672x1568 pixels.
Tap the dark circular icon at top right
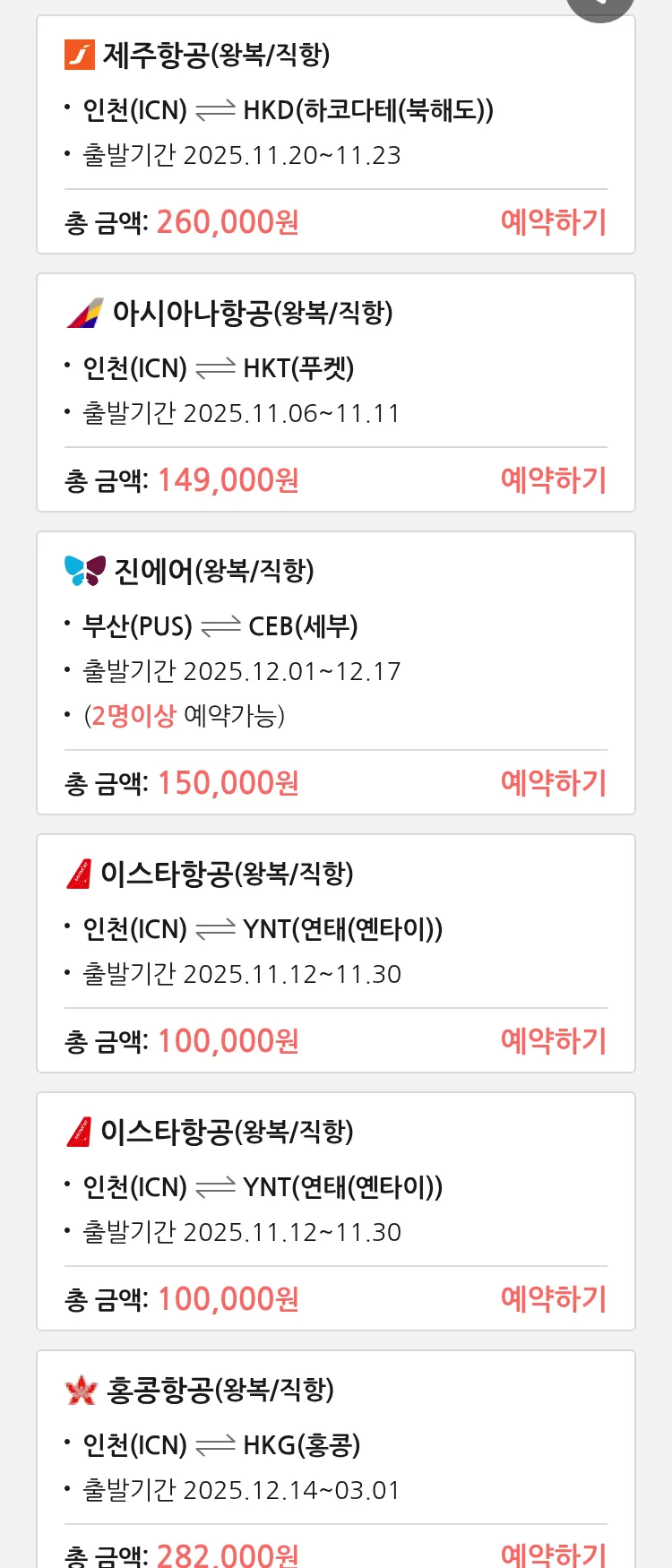pos(599,4)
